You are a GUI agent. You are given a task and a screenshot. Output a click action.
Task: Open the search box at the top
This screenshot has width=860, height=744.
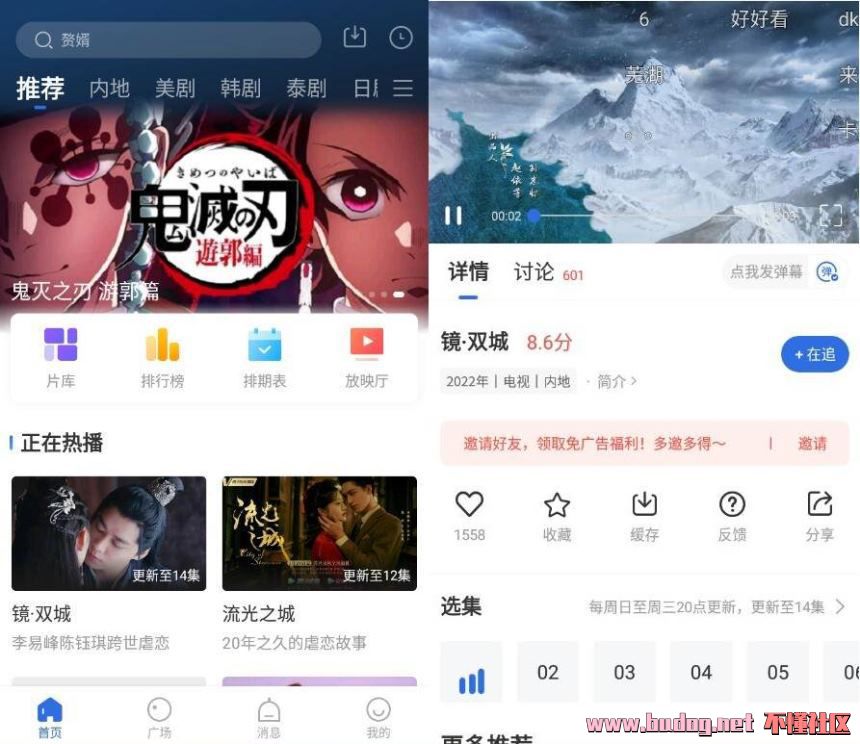coord(167,40)
